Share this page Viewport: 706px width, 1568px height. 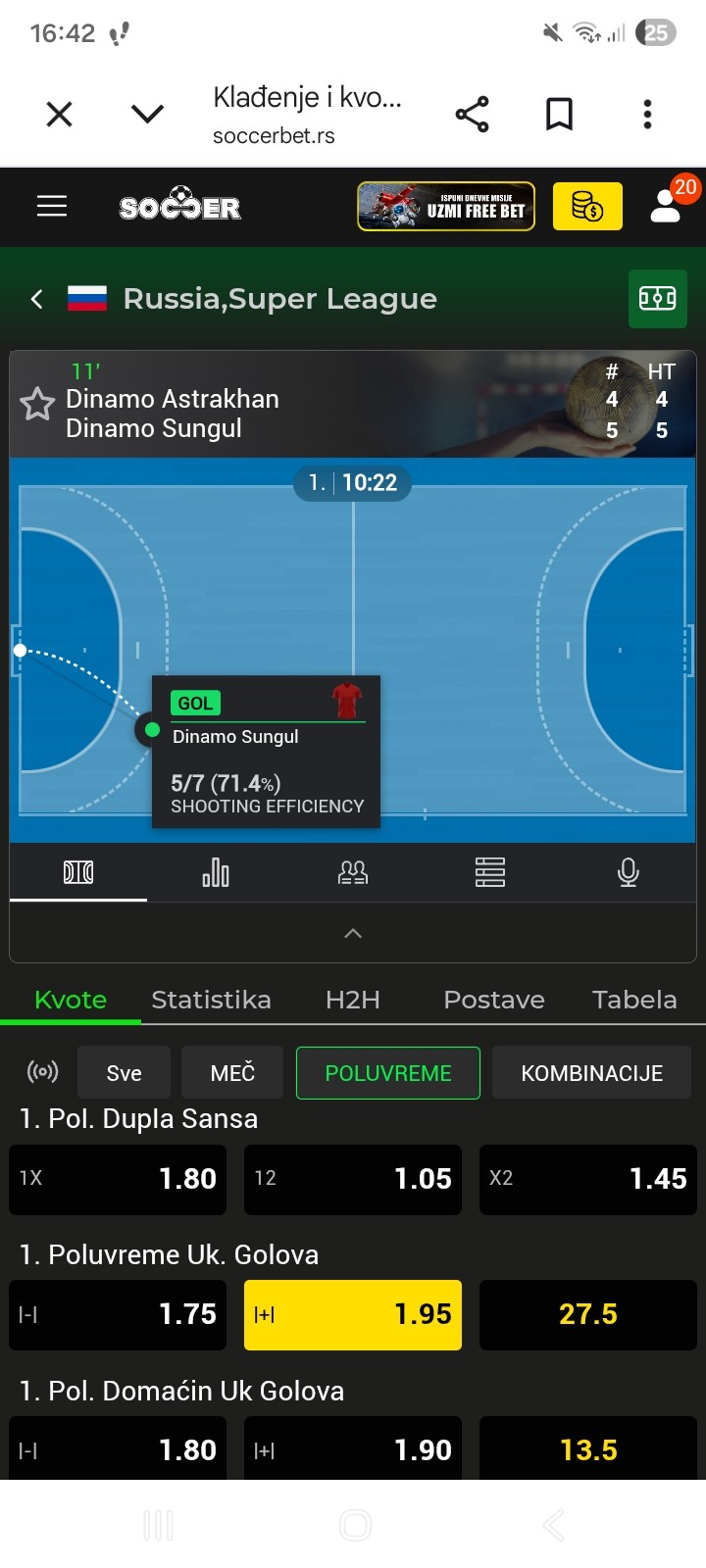(x=472, y=115)
